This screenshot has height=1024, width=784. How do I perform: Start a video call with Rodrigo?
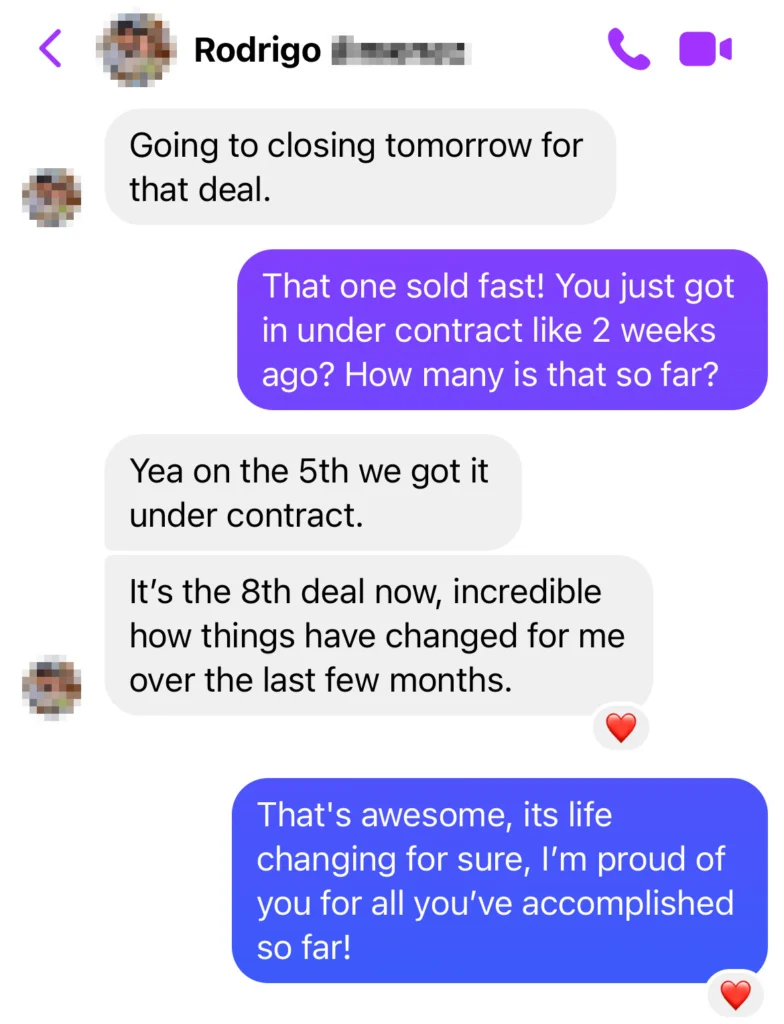click(x=706, y=48)
